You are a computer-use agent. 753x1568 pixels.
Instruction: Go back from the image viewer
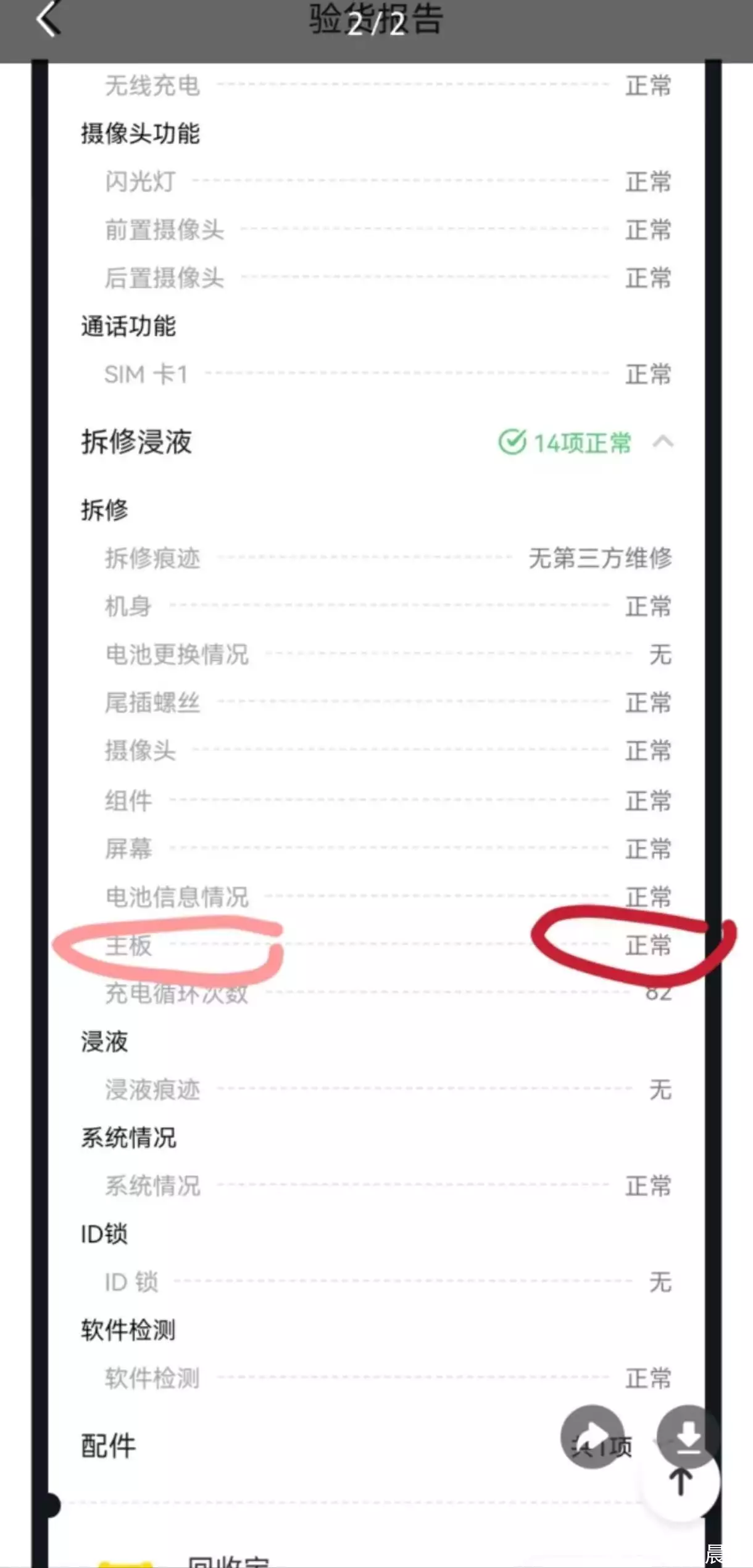pos(48,19)
